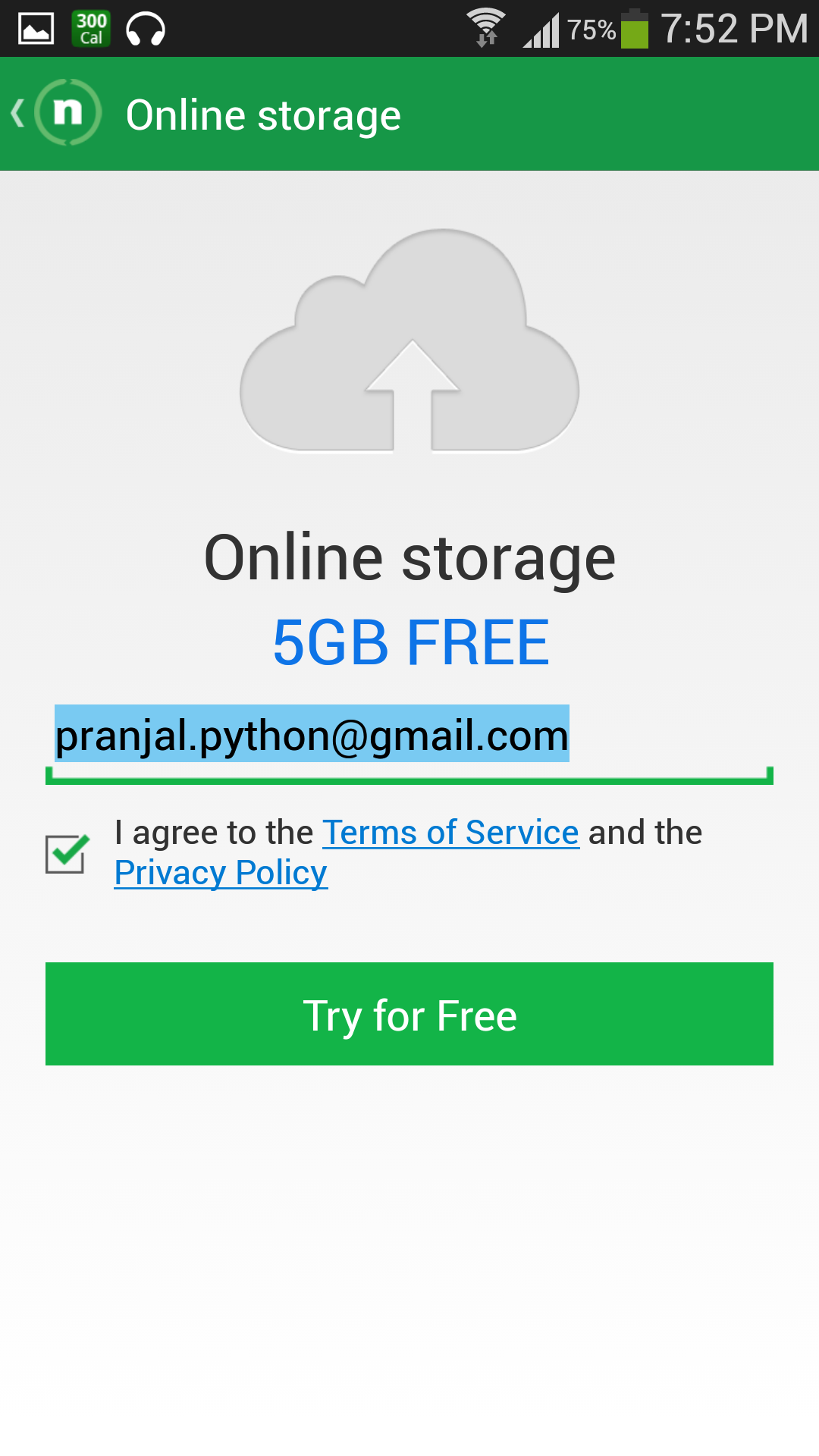Open the Terms of Service link
This screenshot has height=1456, width=819.
450,833
